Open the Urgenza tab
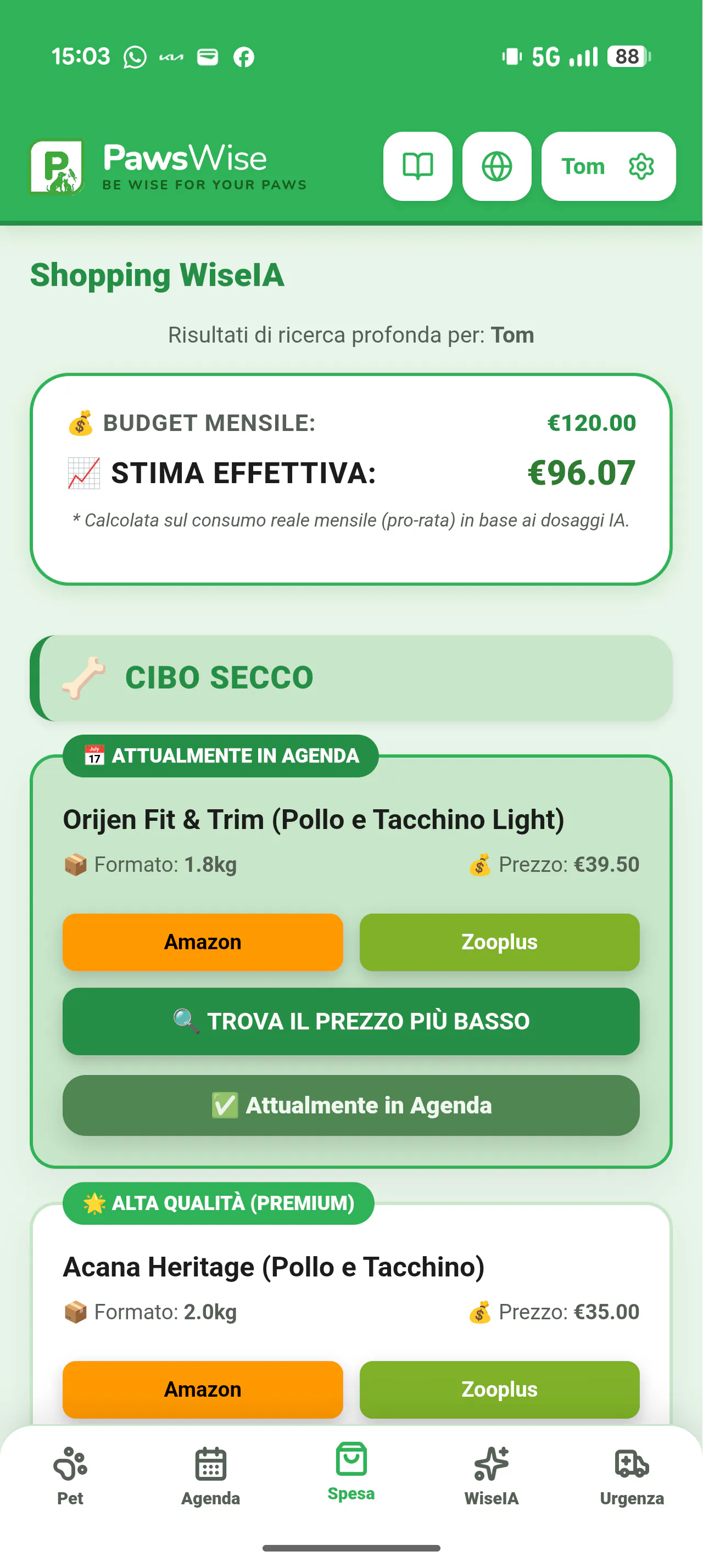The height and width of the screenshot is (1568, 703). tap(632, 1476)
